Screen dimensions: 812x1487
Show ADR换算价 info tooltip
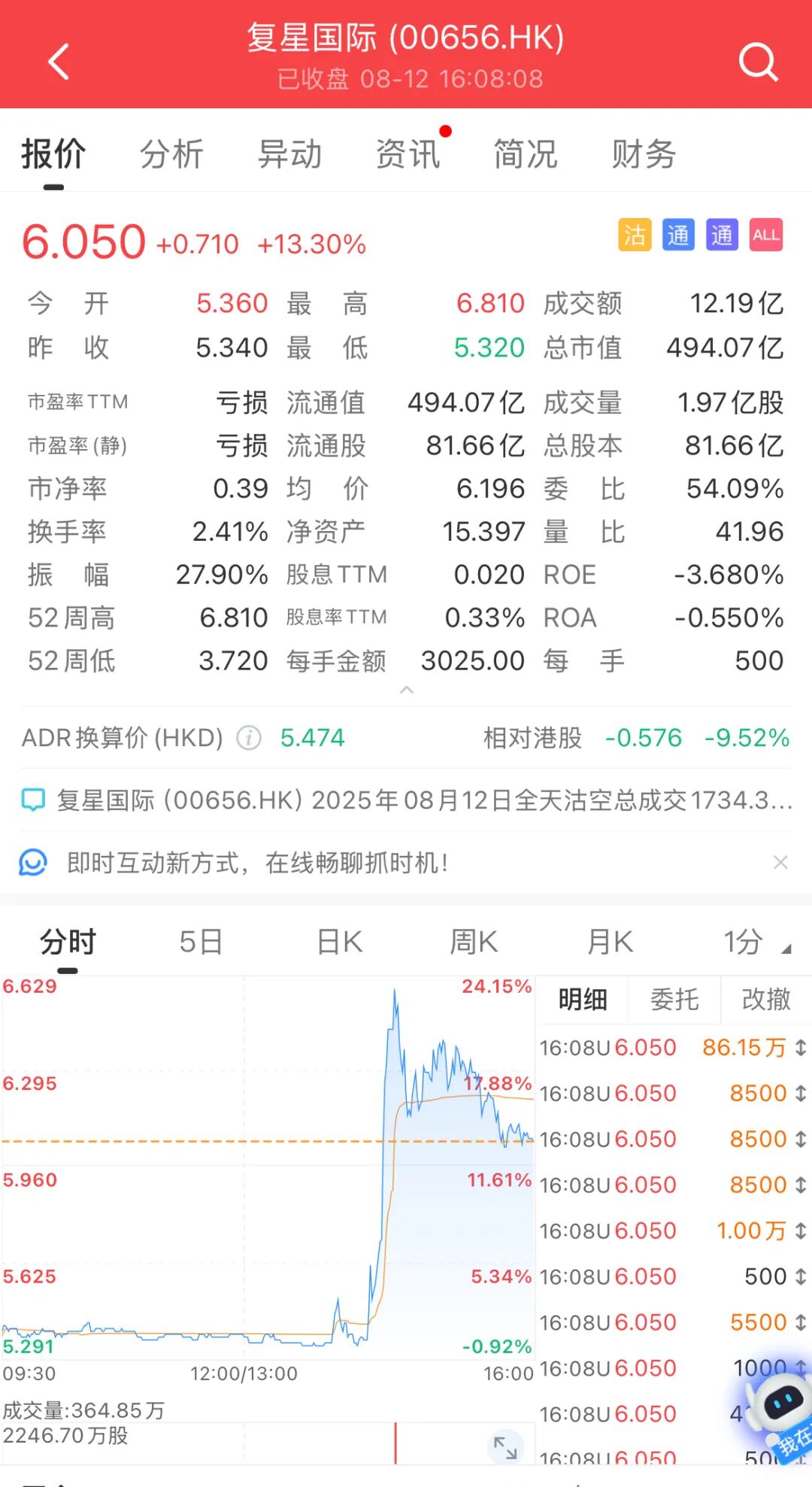pyautogui.click(x=249, y=738)
